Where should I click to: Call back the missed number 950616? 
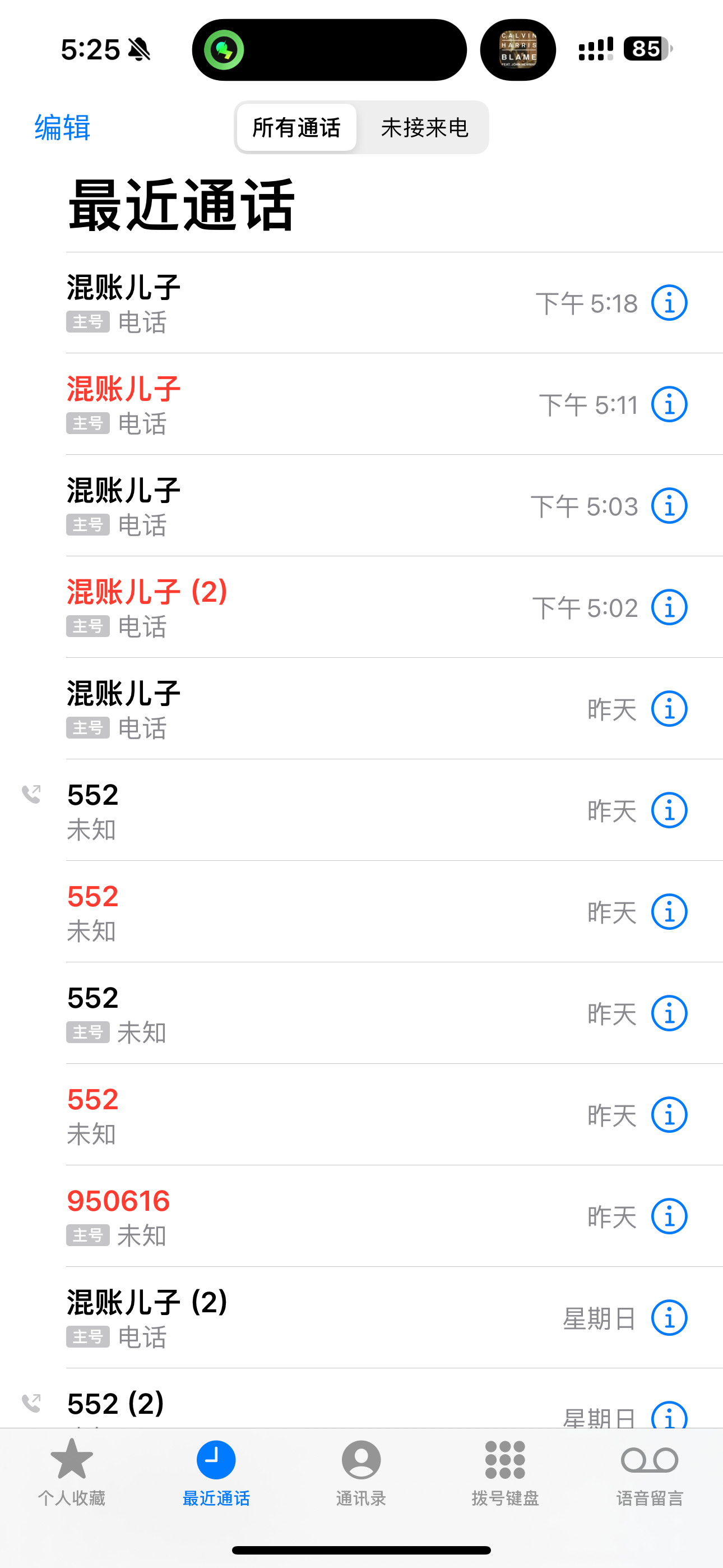coord(353,1216)
